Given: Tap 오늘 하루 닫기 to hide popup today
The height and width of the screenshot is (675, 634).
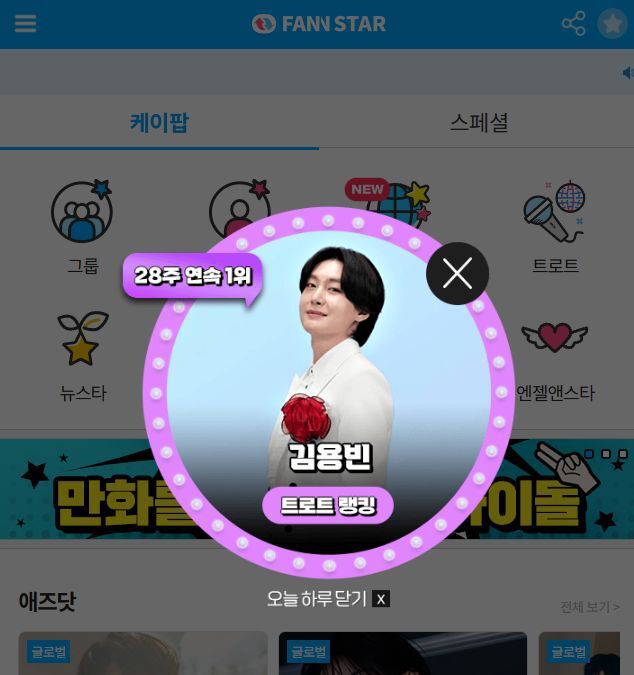Looking at the screenshot, I should (327, 599).
